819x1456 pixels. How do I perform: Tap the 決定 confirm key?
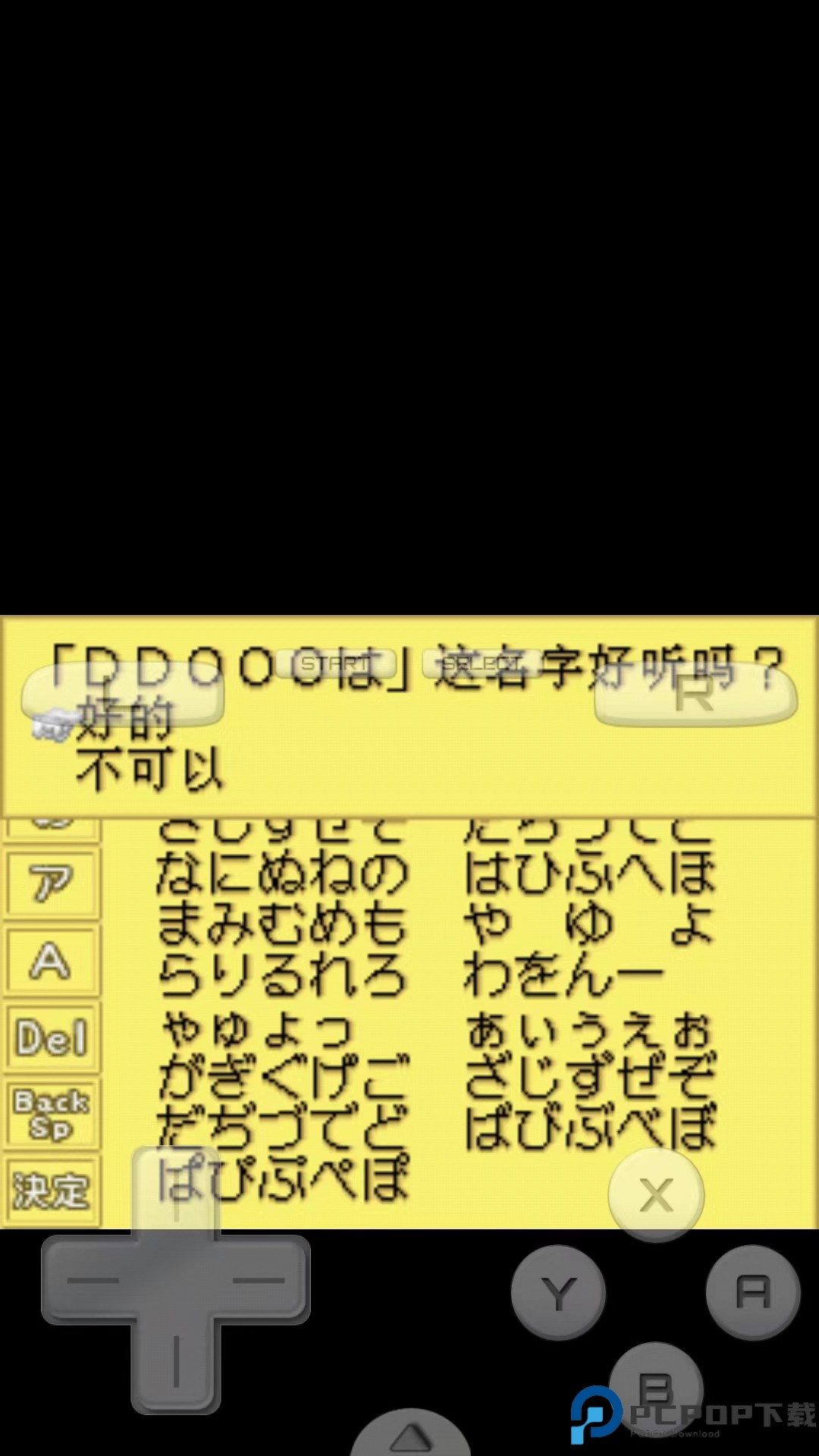tap(51, 1191)
